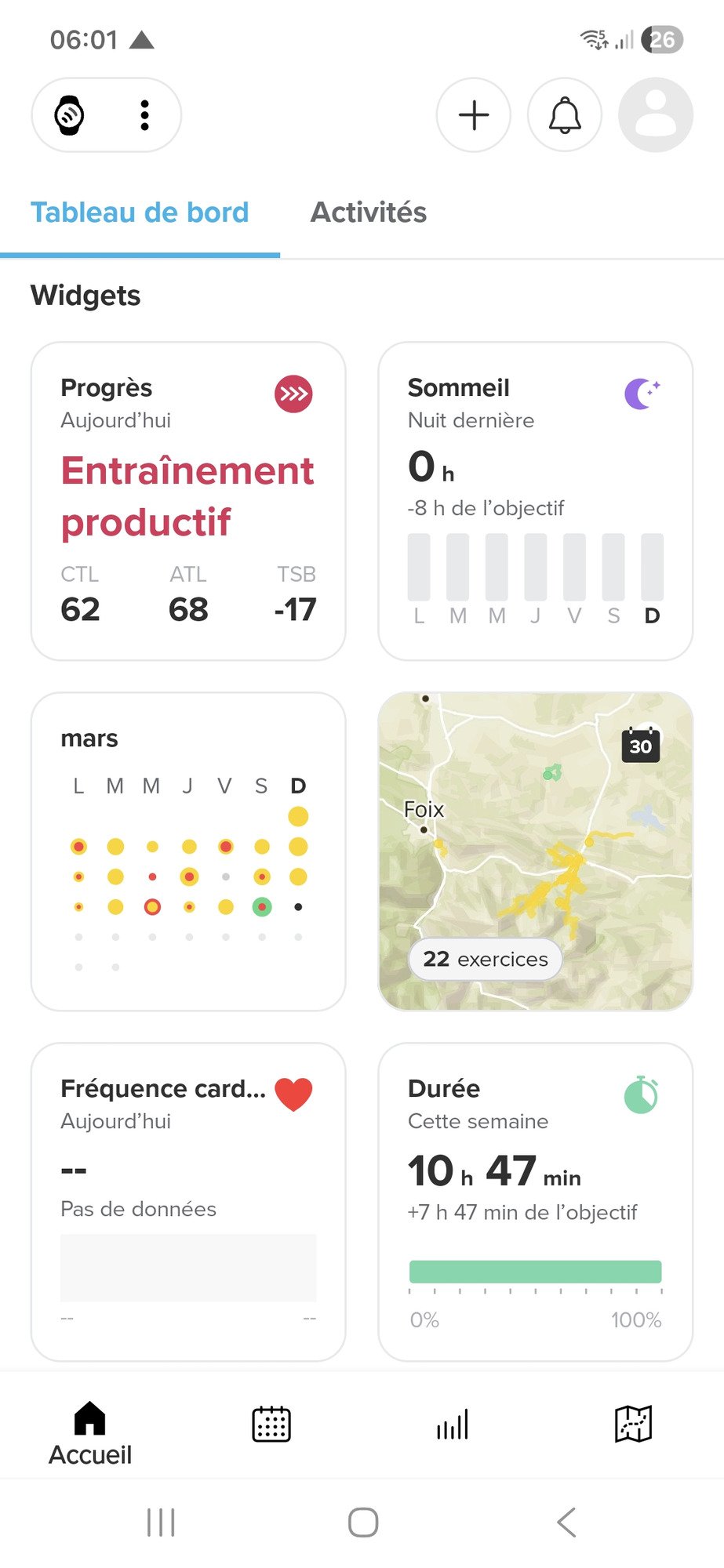Open the Progrès widget
The height and width of the screenshot is (1568, 724).
click(188, 502)
